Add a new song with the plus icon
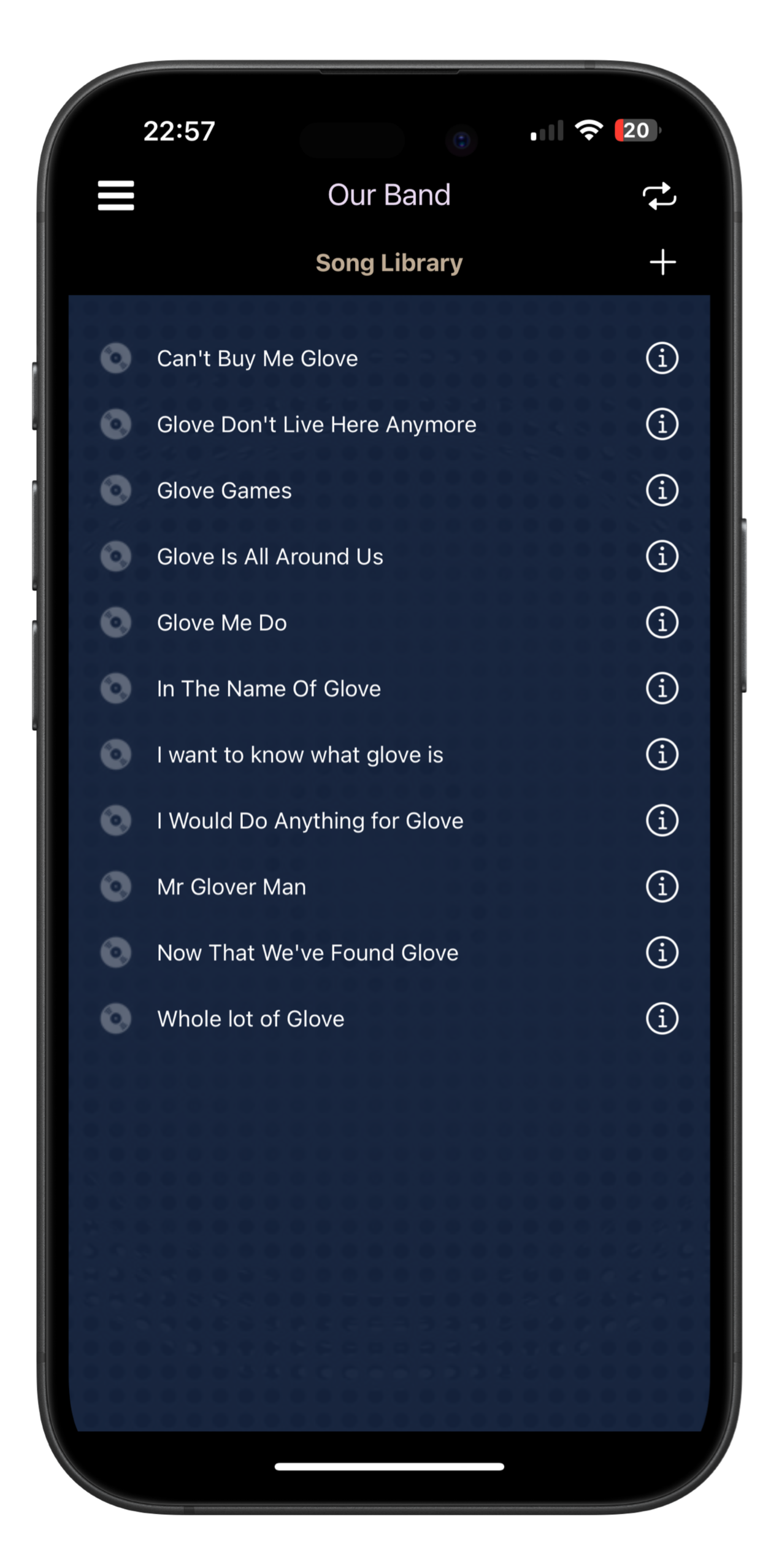 click(662, 263)
